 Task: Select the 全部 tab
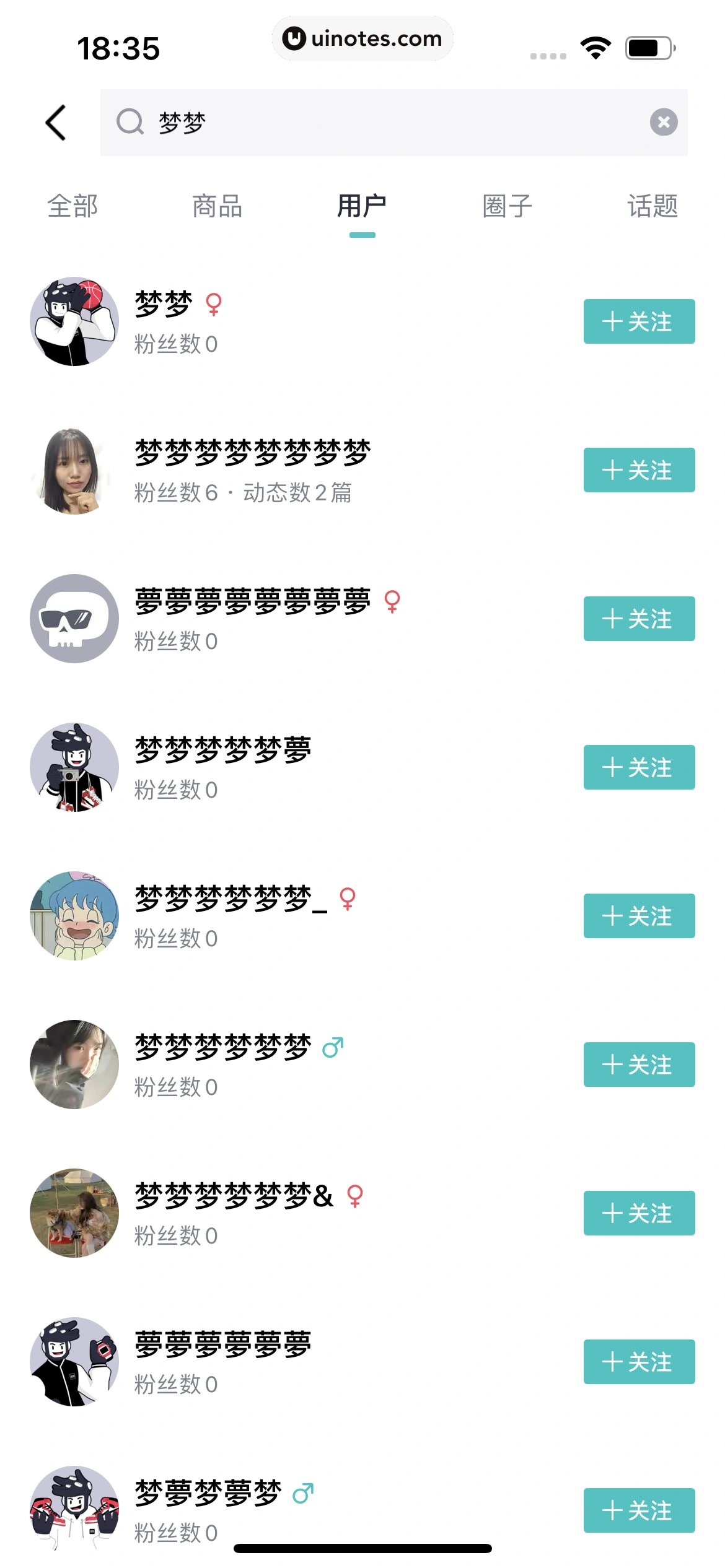pyautogui.click(x=73, y=206)
